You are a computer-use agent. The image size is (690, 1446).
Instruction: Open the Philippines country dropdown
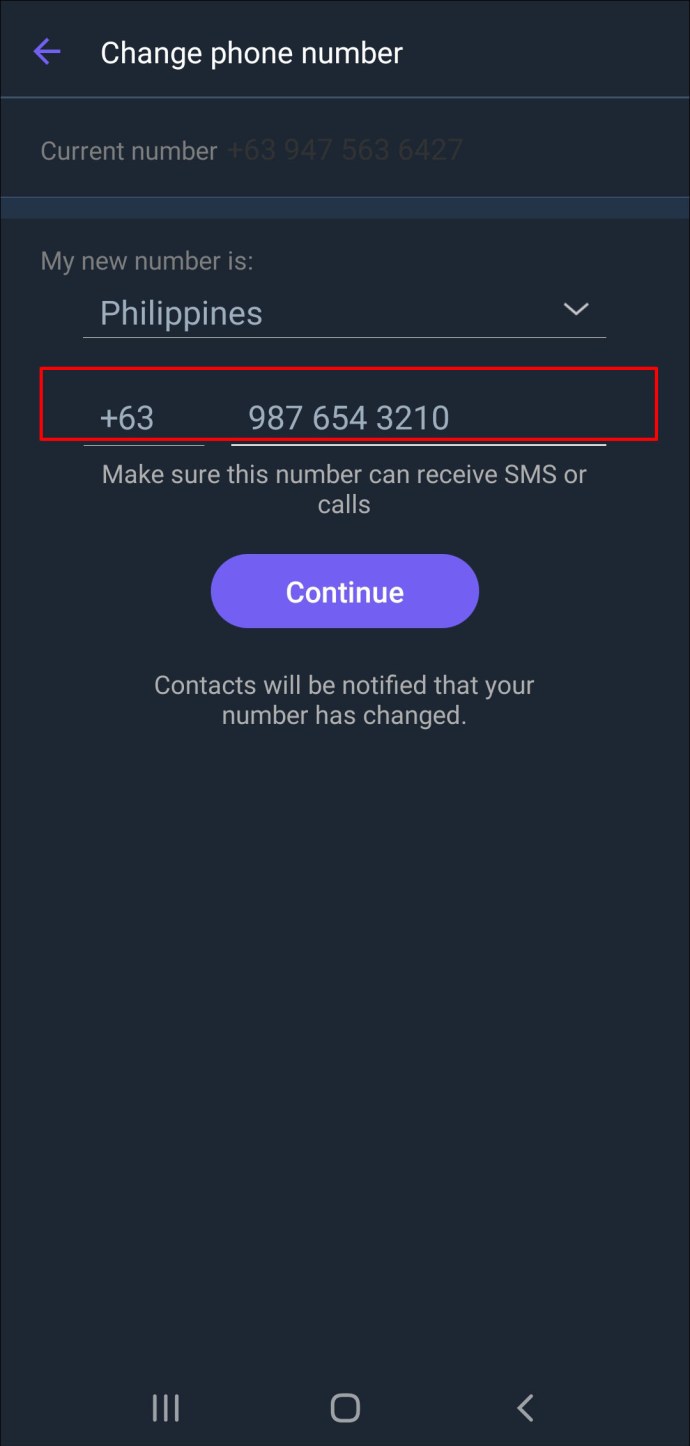point(344,313)
